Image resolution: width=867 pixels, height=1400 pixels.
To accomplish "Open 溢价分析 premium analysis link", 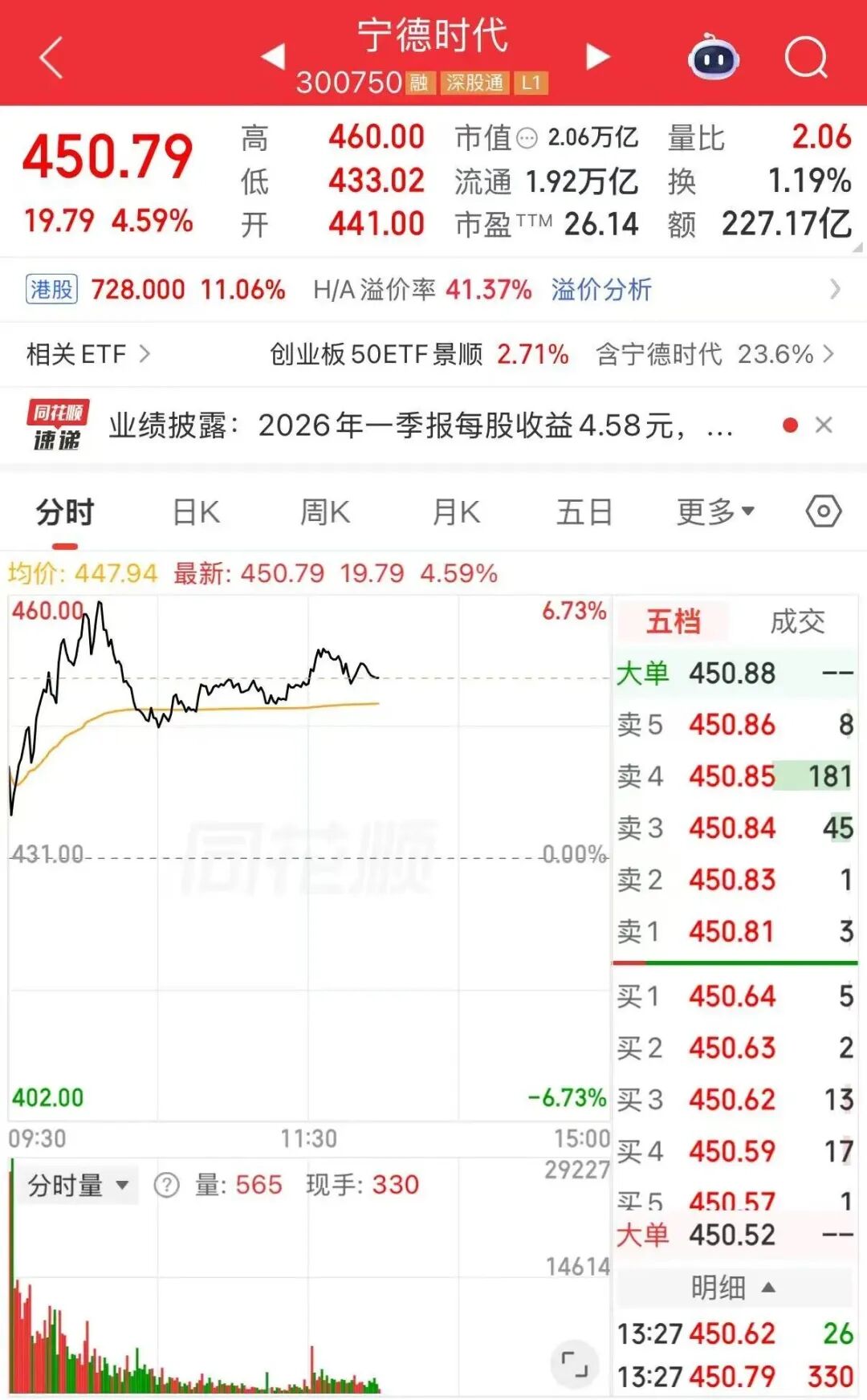I will pyautogui.click(x=601, y=290).
